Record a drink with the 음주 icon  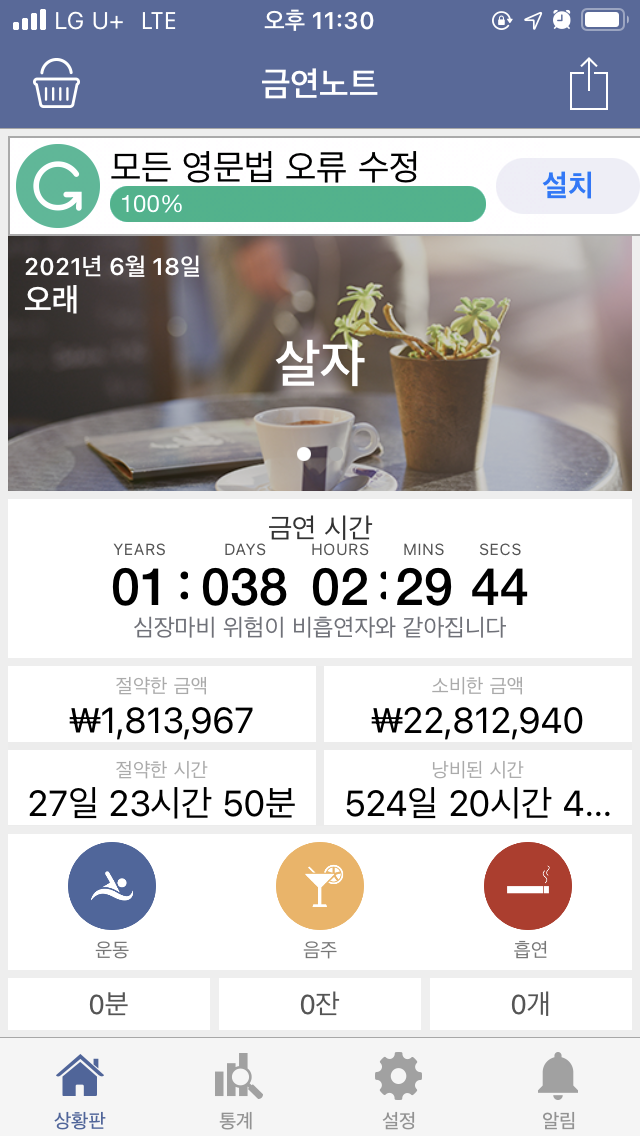(320, 887)
